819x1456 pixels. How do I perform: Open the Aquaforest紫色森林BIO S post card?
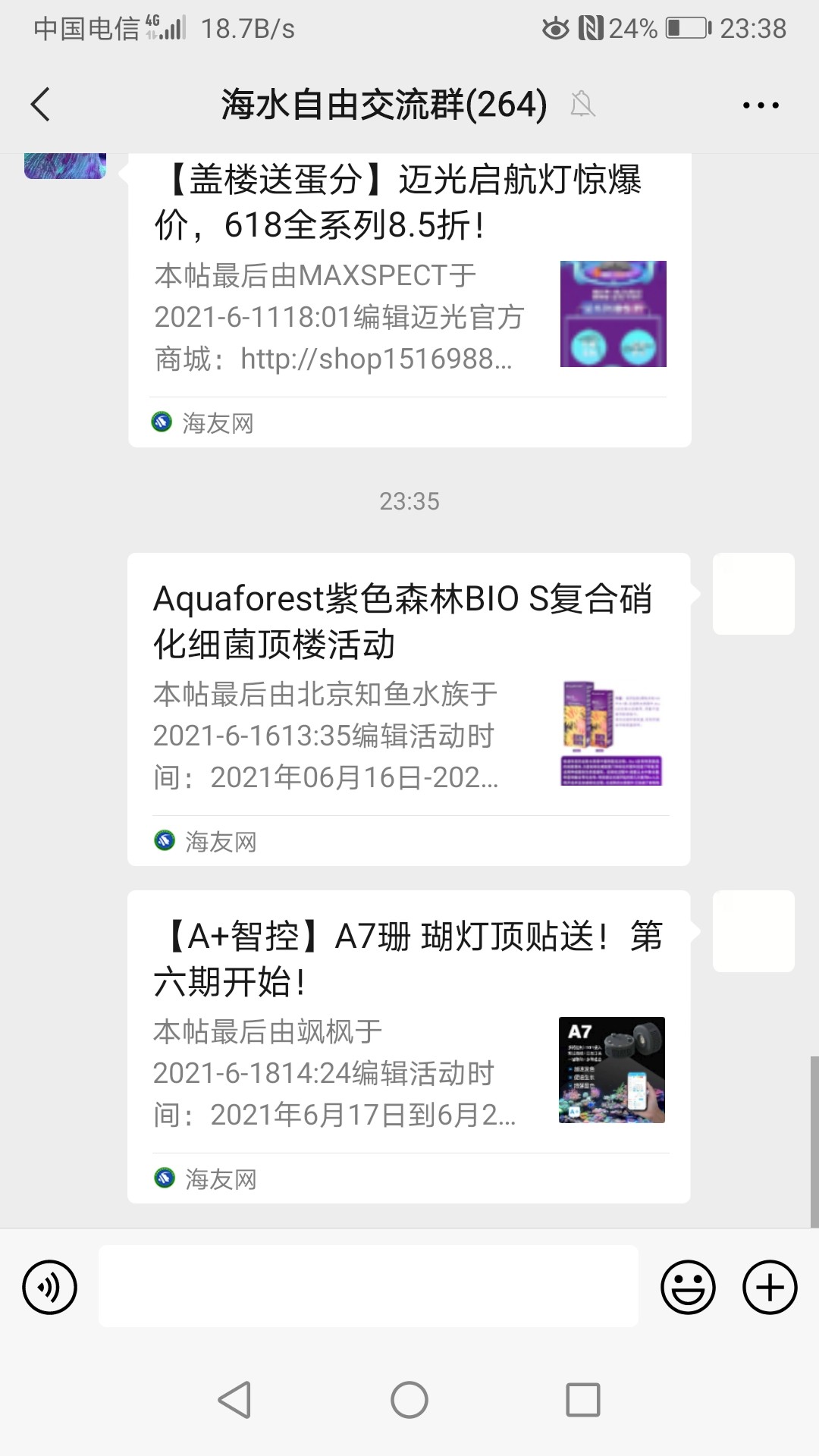coord(409,708)
